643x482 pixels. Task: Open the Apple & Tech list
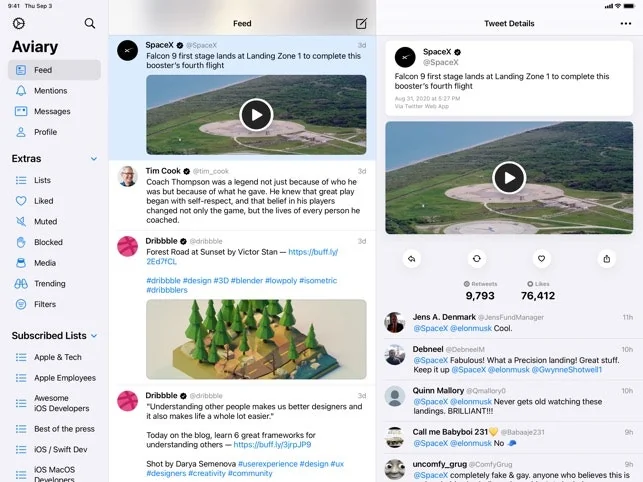click(57, 357)
